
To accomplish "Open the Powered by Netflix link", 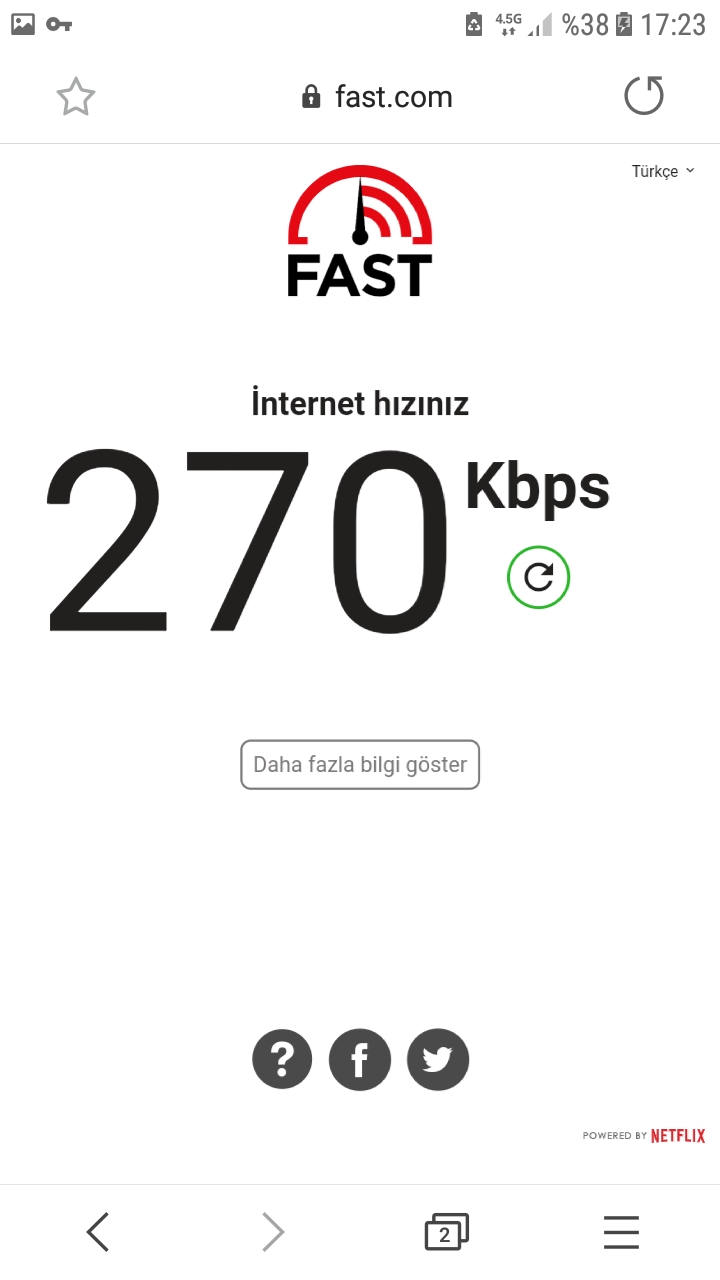I will [644, 1136].
